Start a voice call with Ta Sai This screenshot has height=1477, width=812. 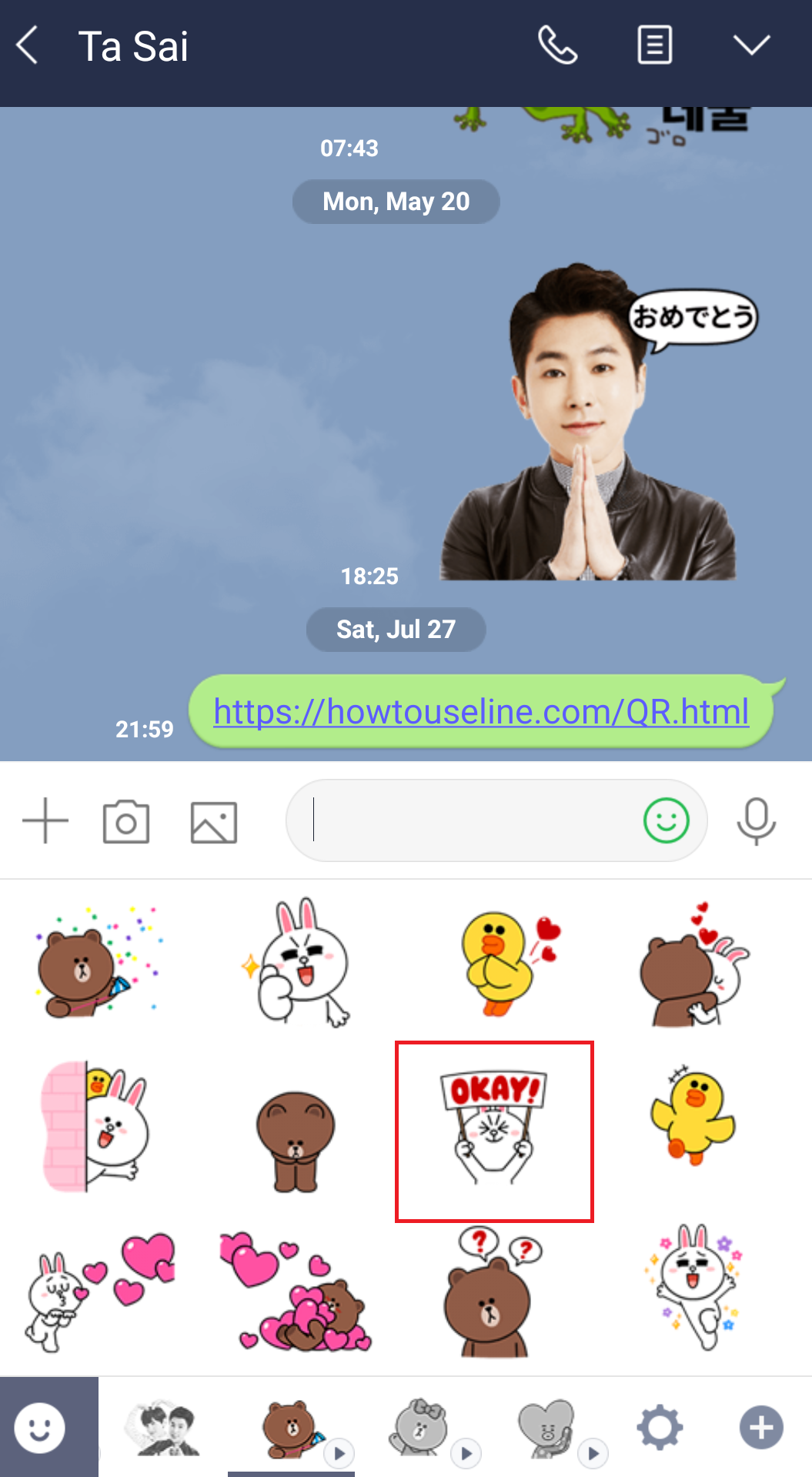point(557,45)
